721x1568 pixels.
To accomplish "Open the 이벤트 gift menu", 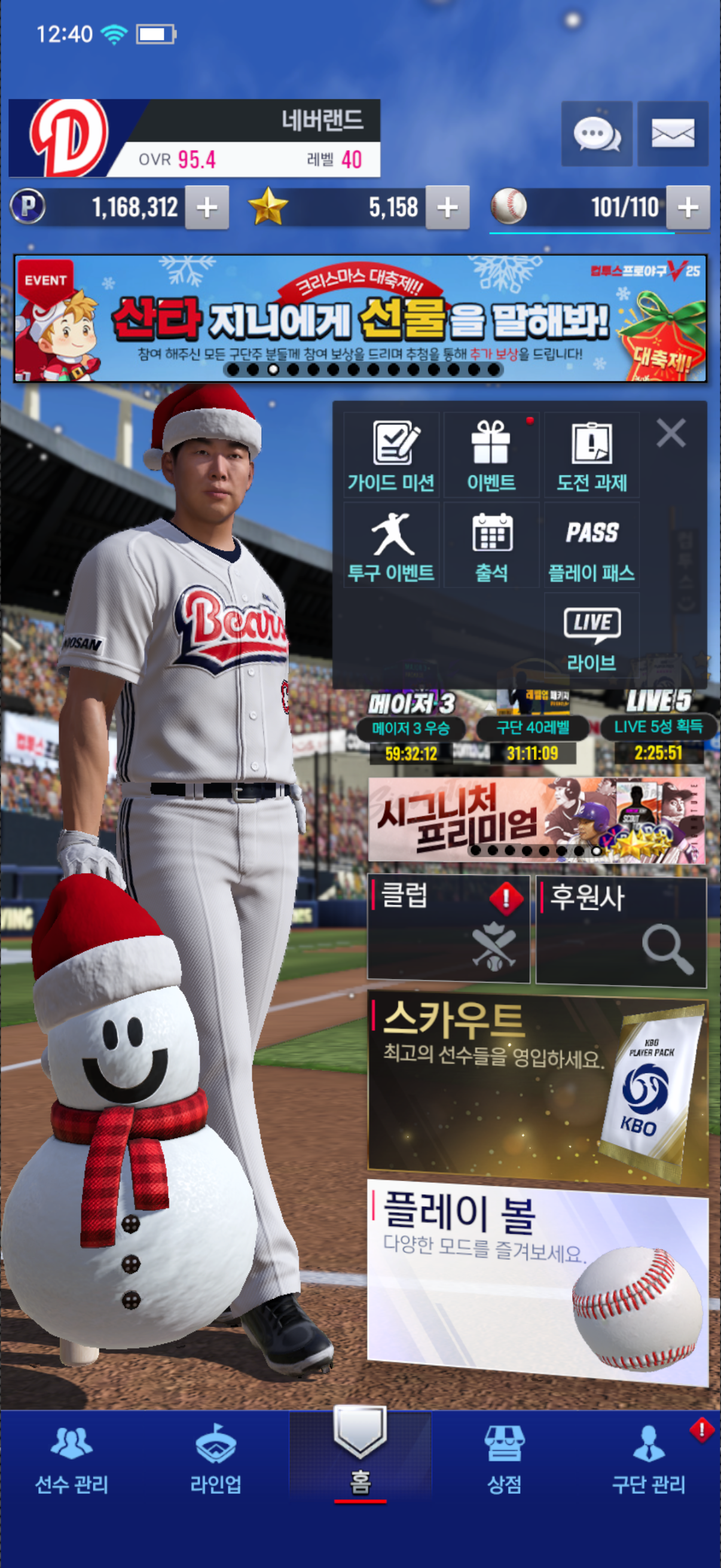I will 491,455.
